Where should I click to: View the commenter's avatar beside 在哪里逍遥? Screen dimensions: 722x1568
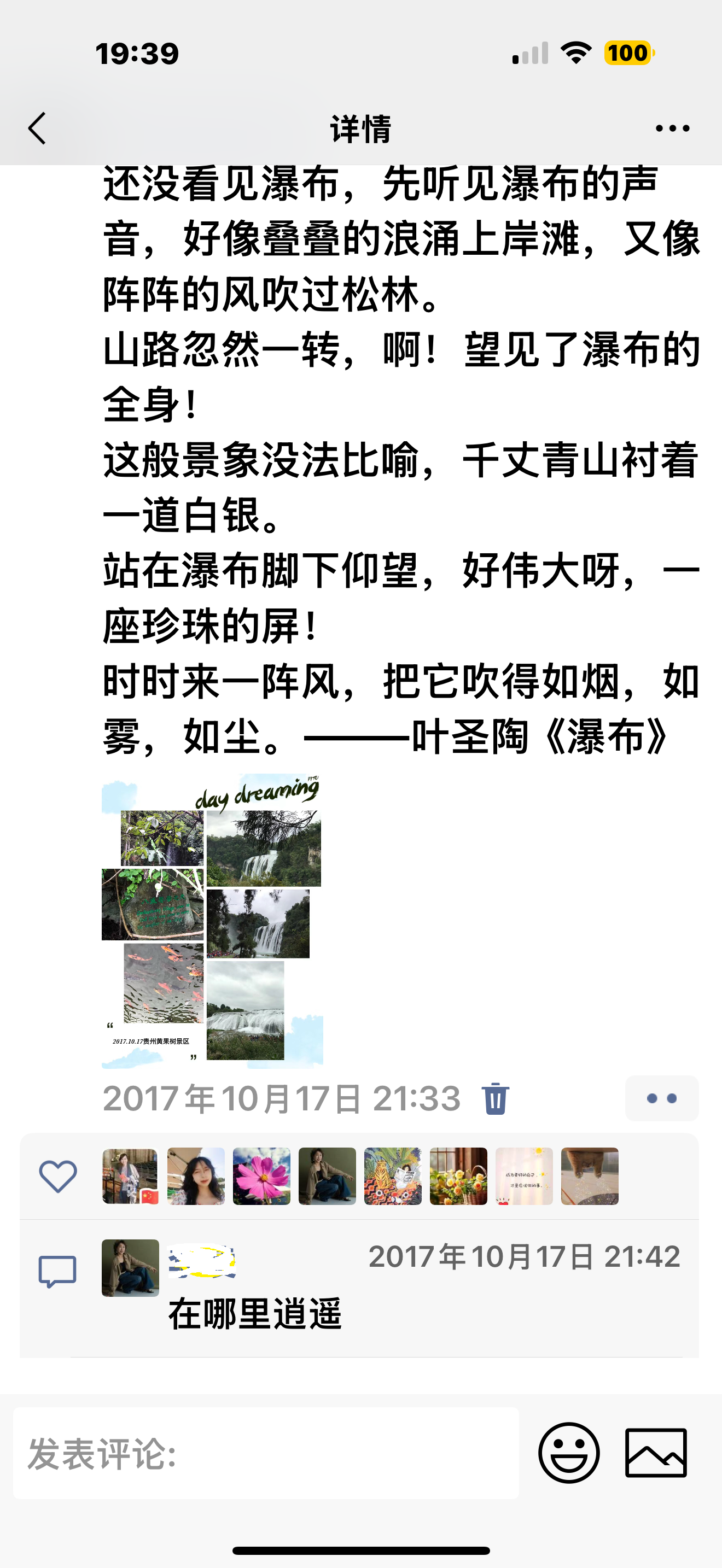pyautogui.click(x=130, y=1268)
